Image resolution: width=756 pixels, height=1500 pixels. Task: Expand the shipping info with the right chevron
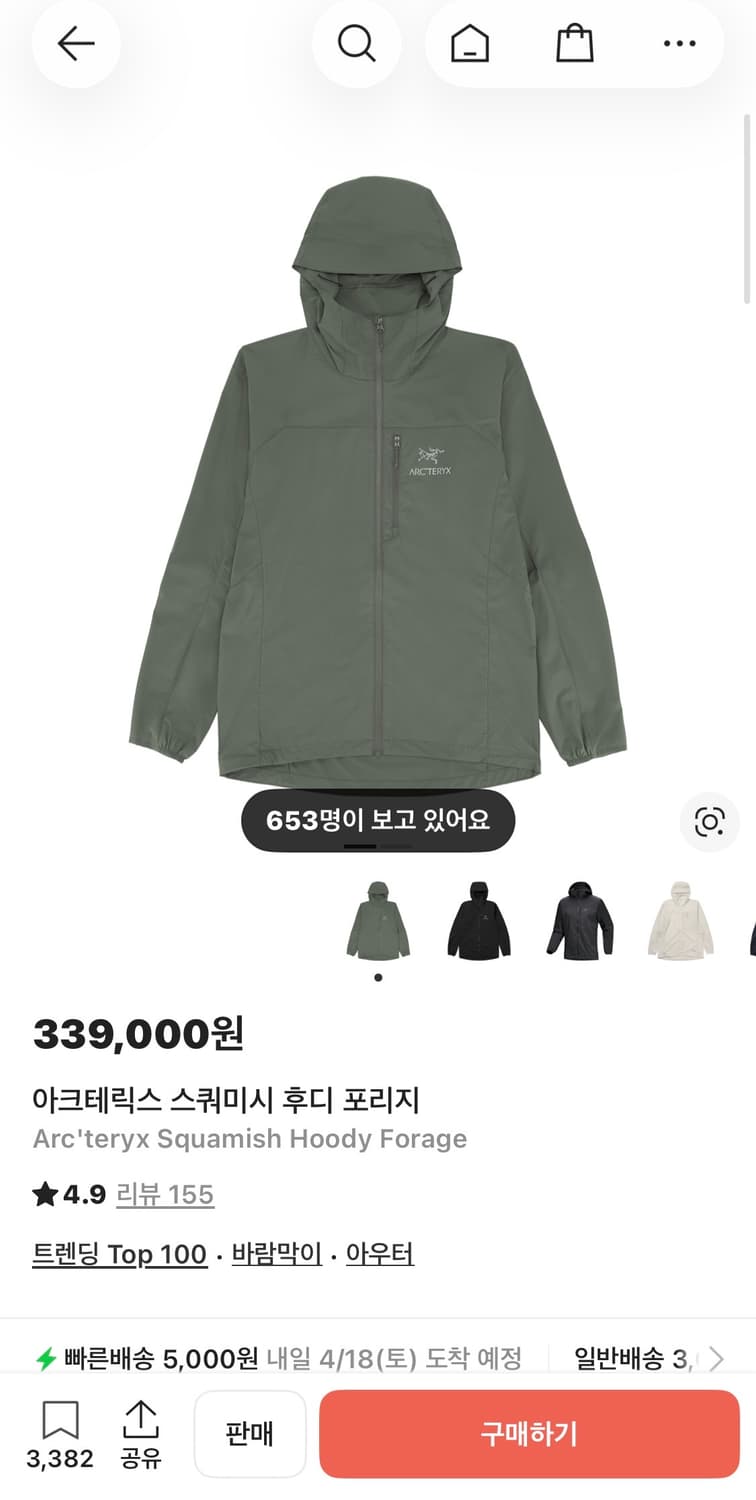pos(717,1359)
